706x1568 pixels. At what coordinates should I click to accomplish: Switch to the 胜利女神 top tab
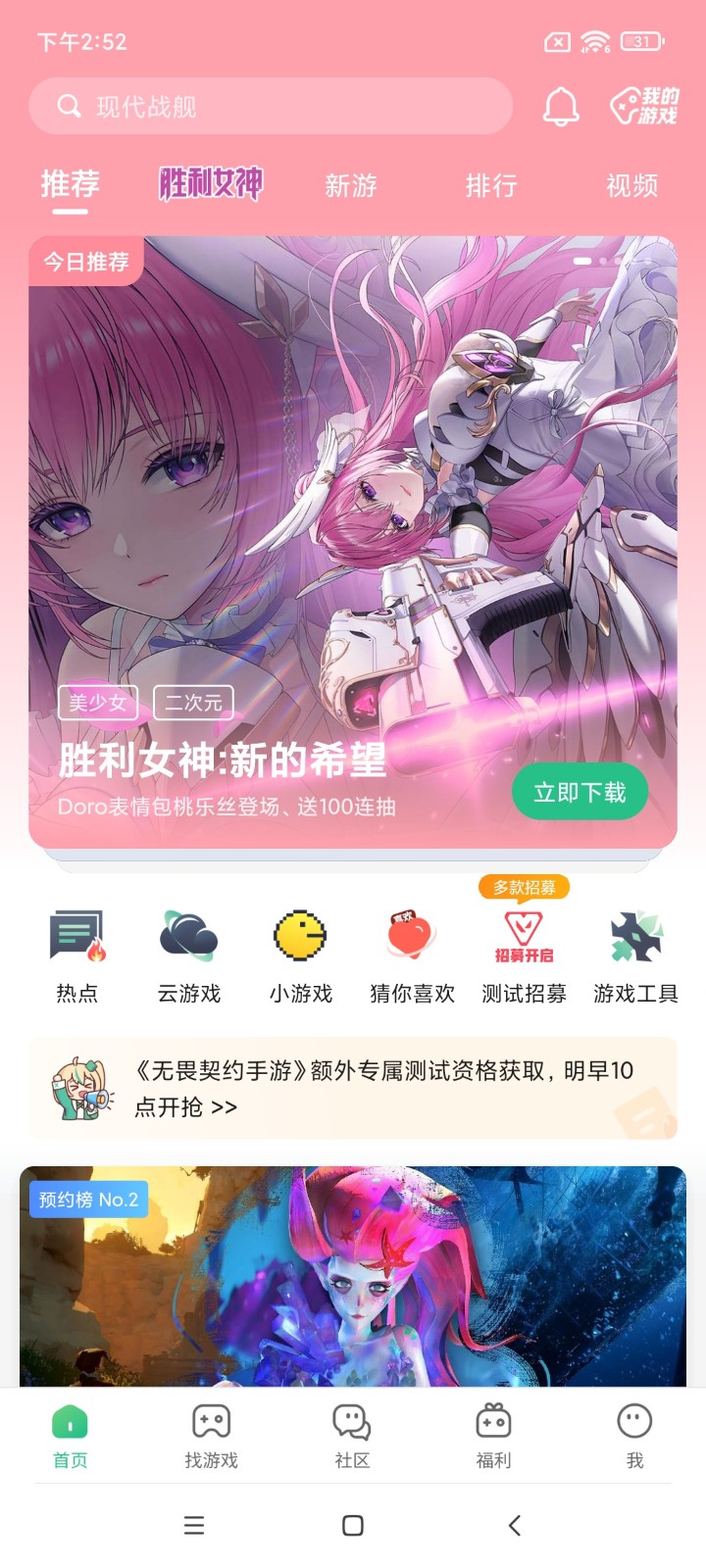tap(211, 184)
